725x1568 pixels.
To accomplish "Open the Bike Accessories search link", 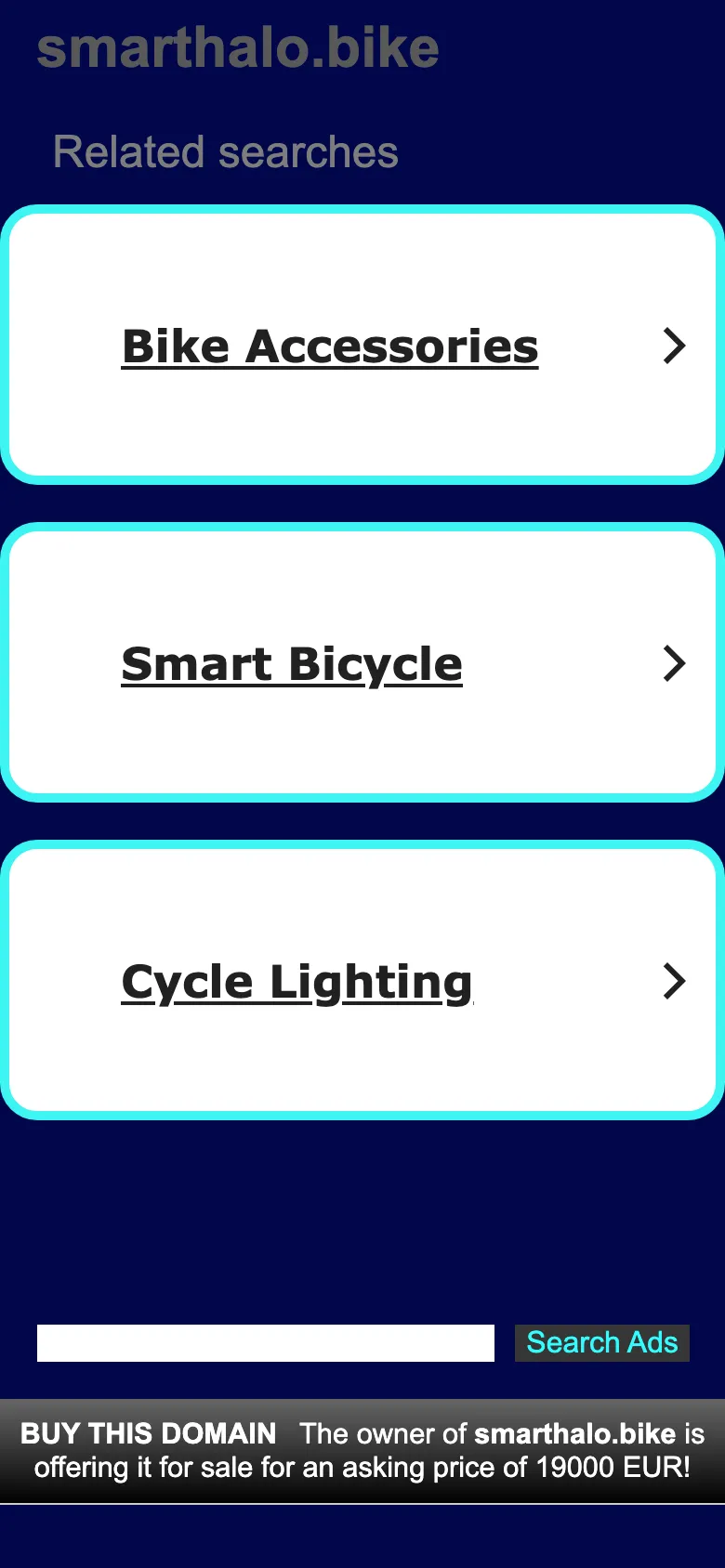I will coord(329,346).
